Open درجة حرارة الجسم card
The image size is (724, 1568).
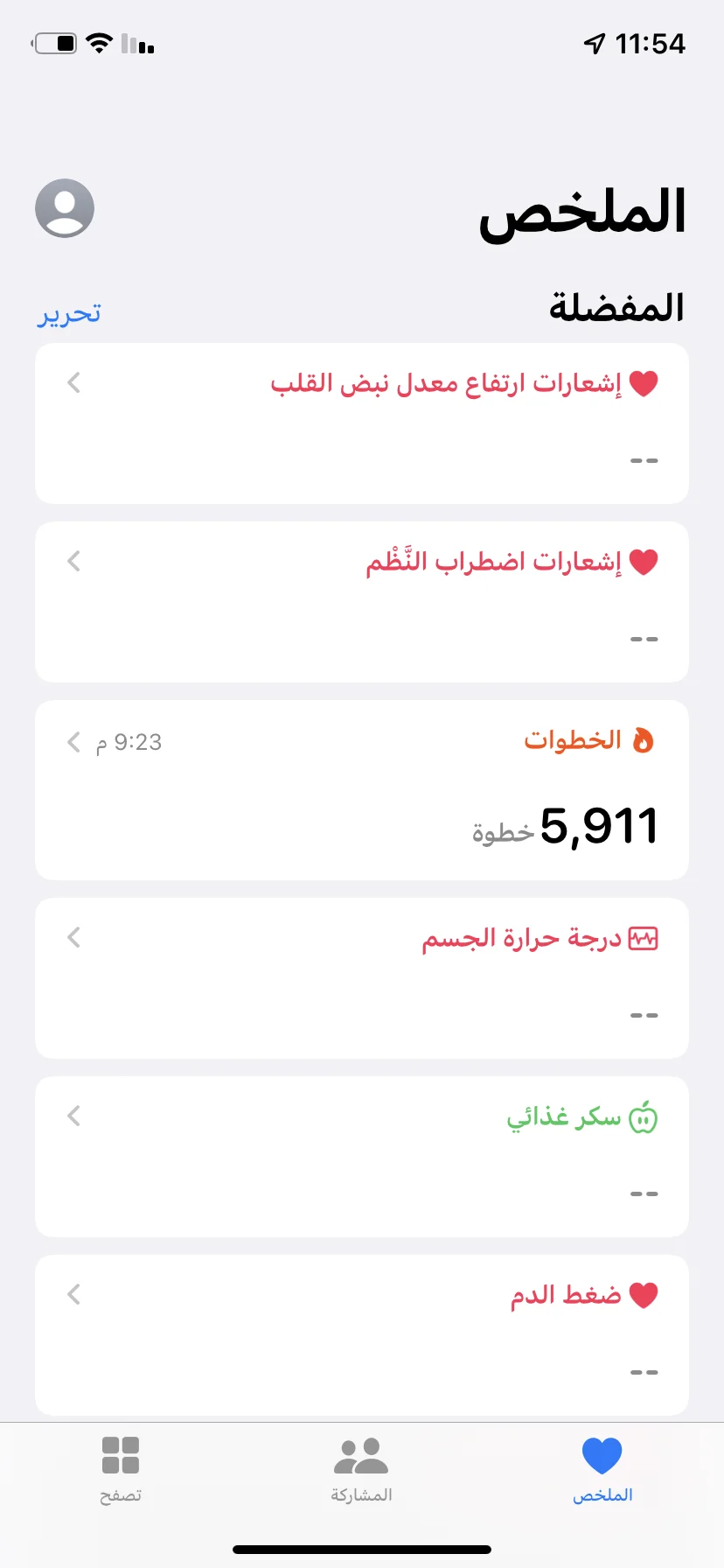tap(362, 978)
